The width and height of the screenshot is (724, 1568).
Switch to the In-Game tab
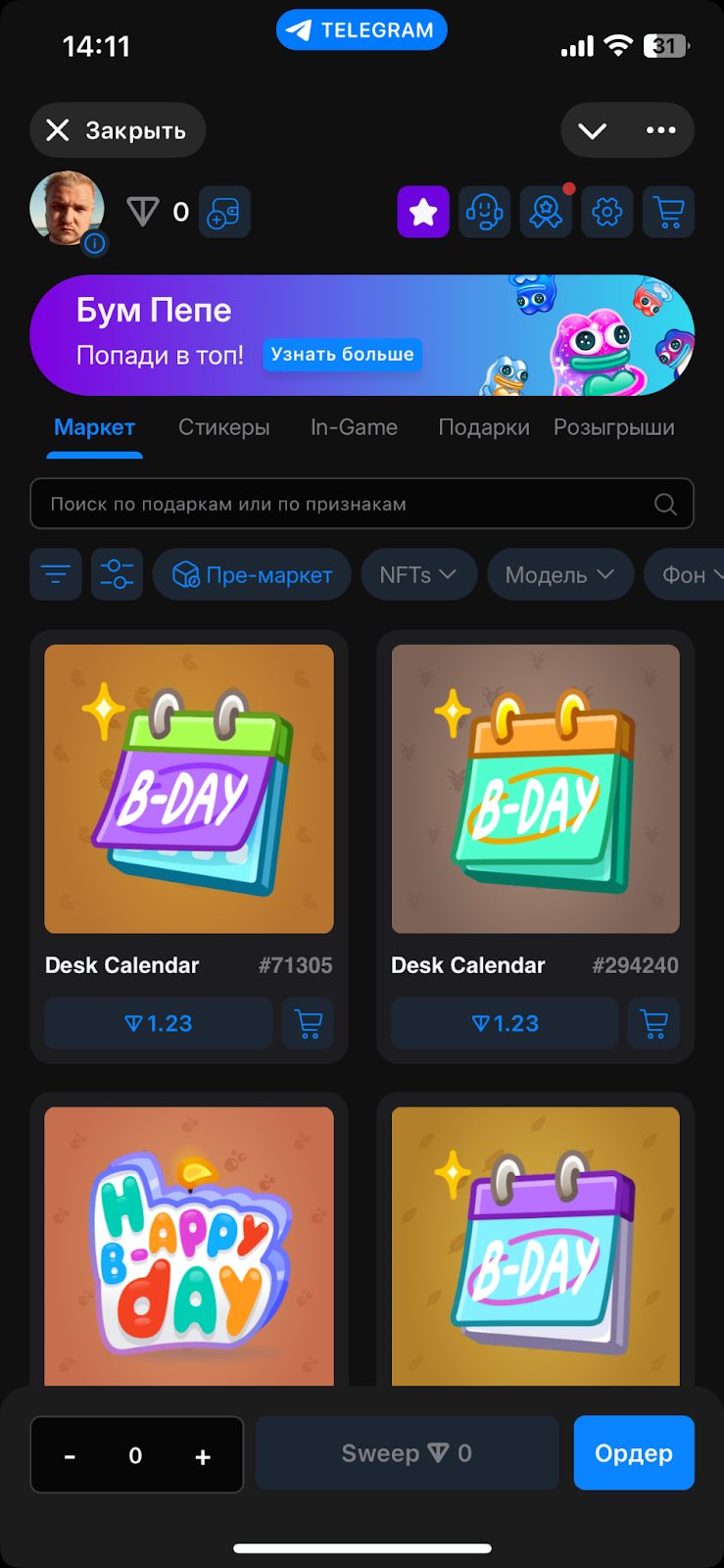tap(354, 428)
